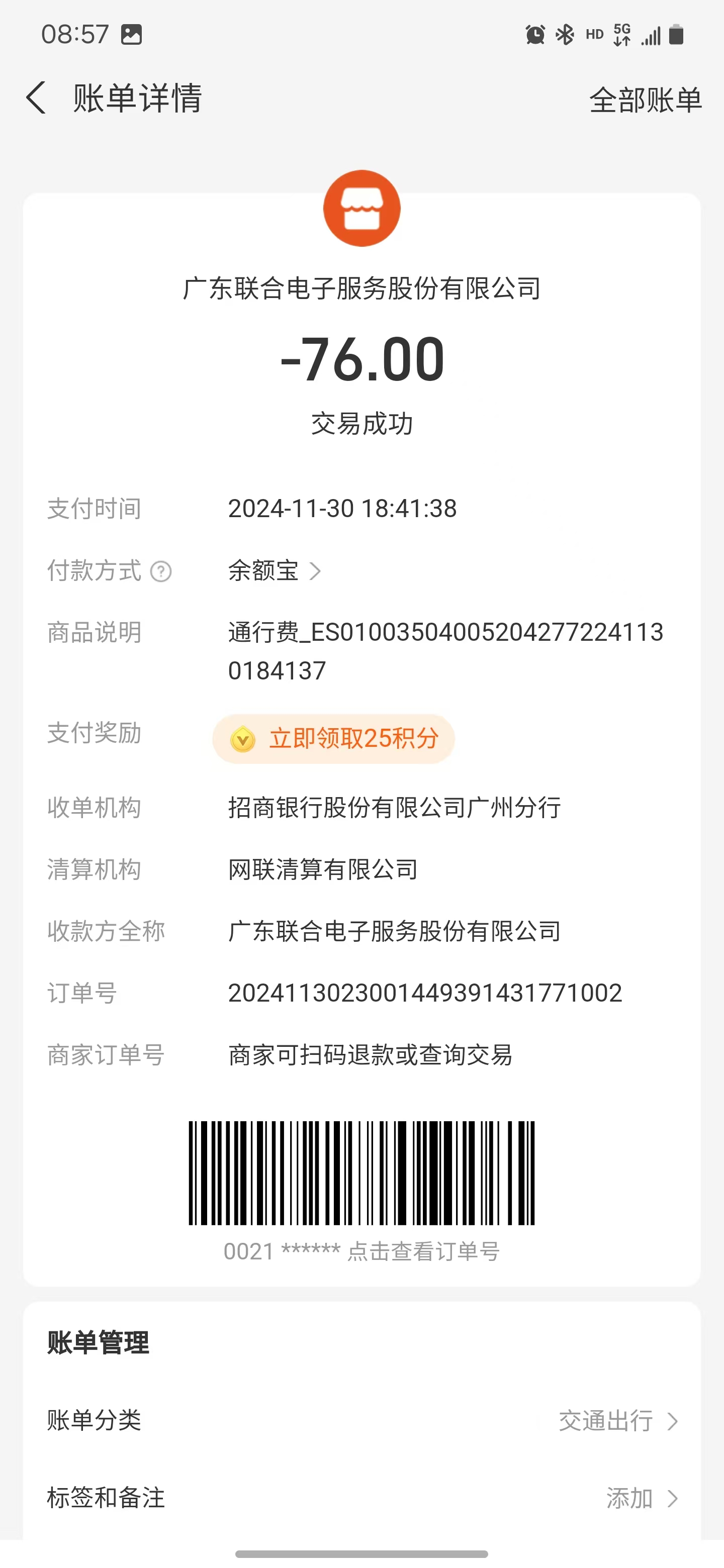
Task: Open the 余额宝 payment method details
Action: coord(274,571)
